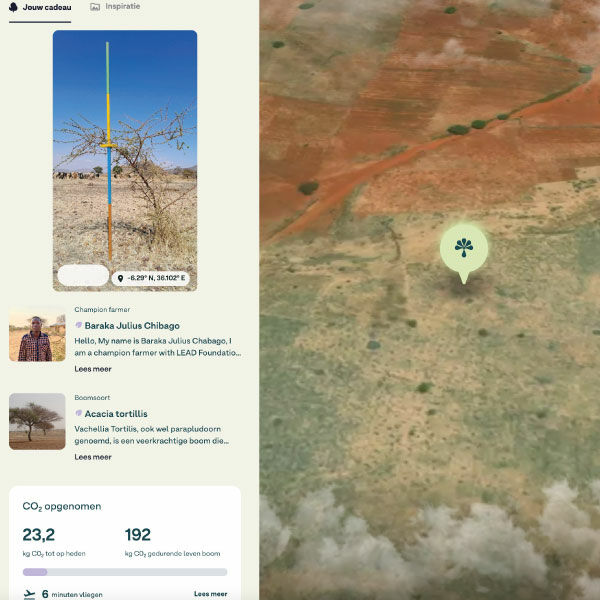The image size is (600, 600).
Task: Open Lees meer in the CO₂ opgenomen card
Action: tap(210, 594)
